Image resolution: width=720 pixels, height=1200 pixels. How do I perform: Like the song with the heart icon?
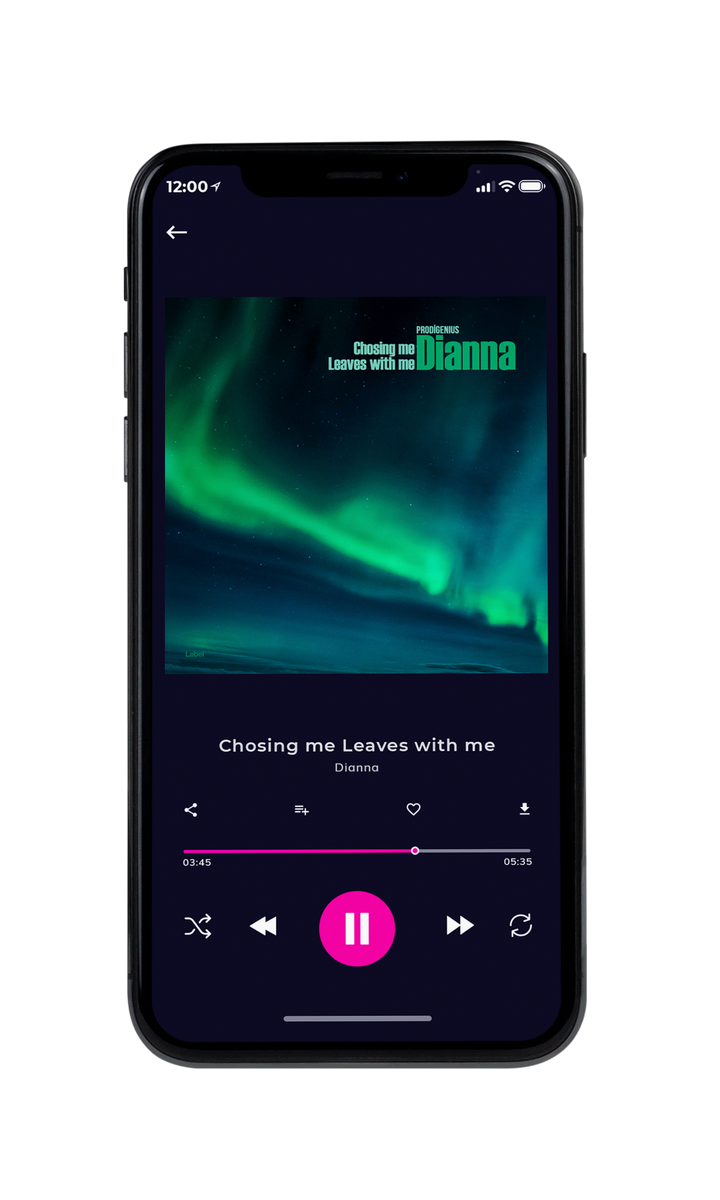413,809
